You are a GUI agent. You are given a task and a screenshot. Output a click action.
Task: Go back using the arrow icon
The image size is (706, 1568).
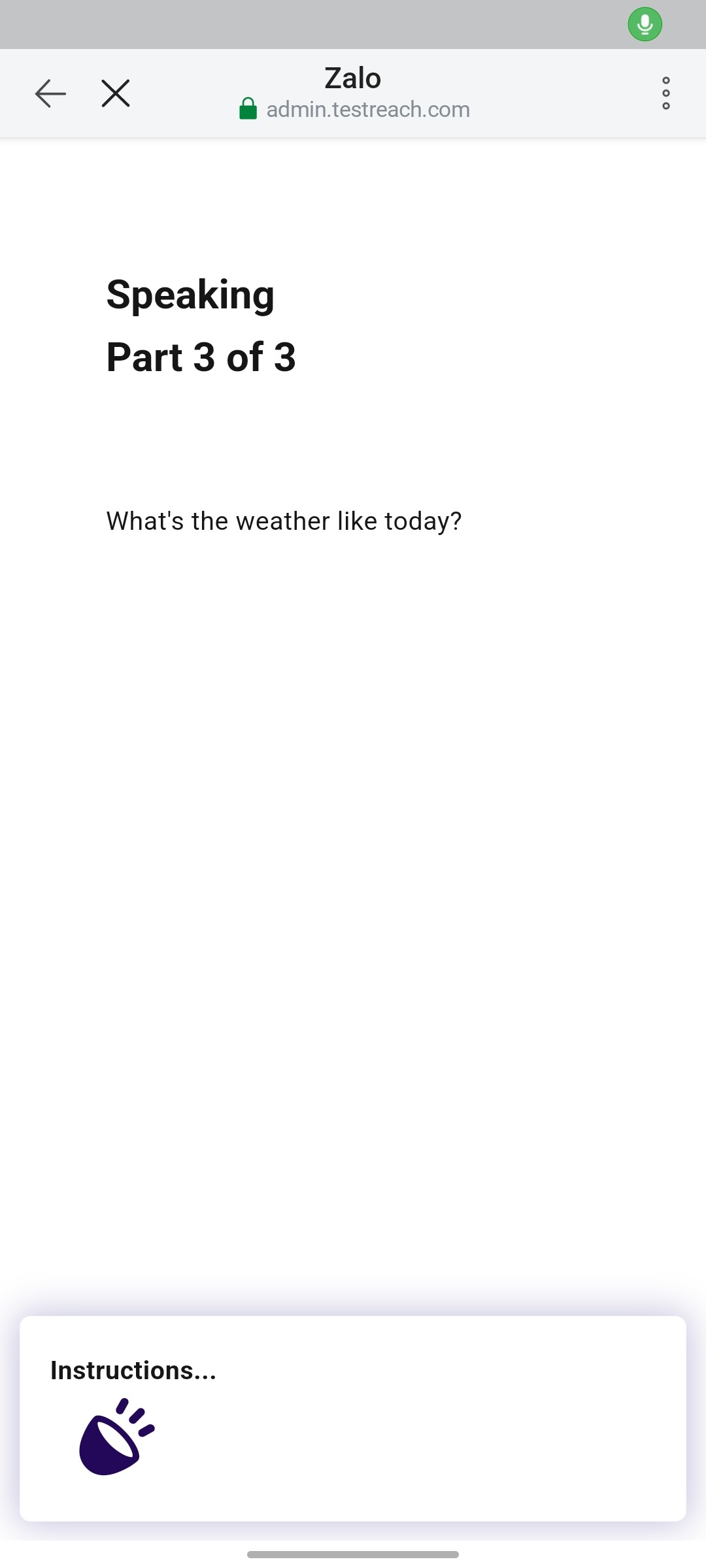tap(50, 93)
